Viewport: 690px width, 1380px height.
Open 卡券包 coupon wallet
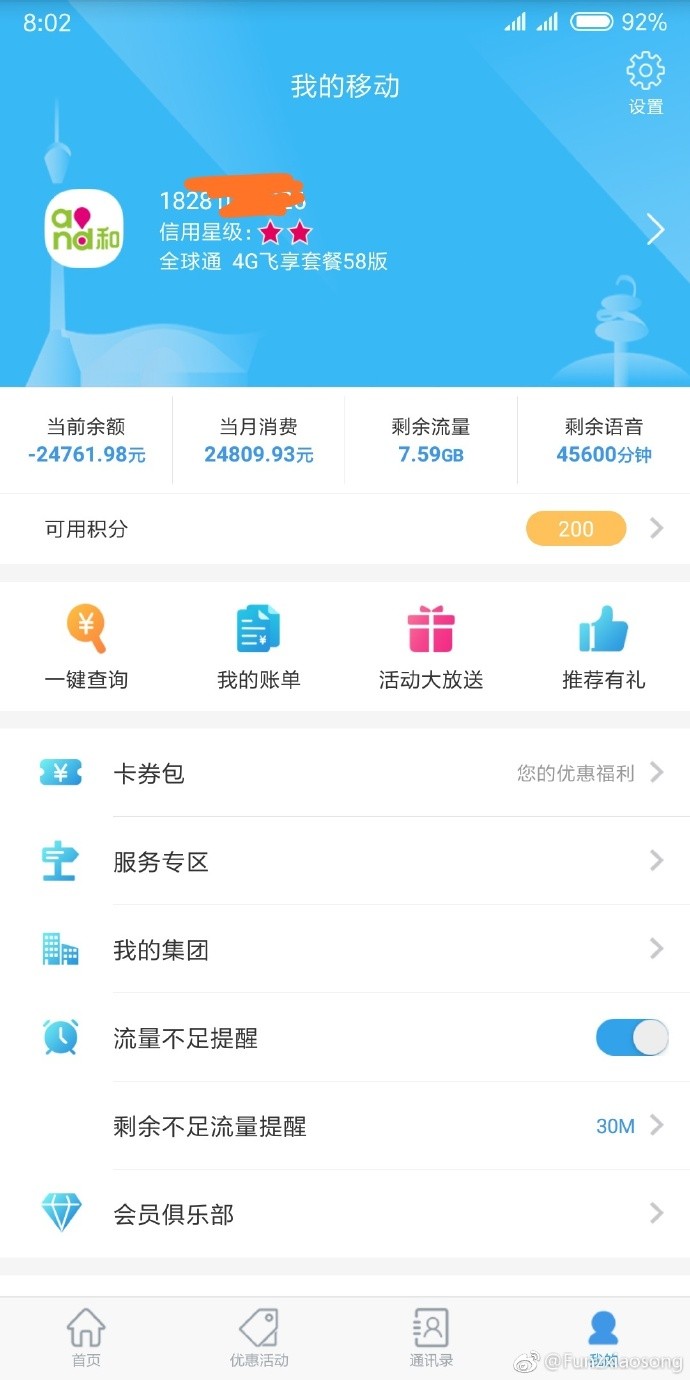point(345,773)
